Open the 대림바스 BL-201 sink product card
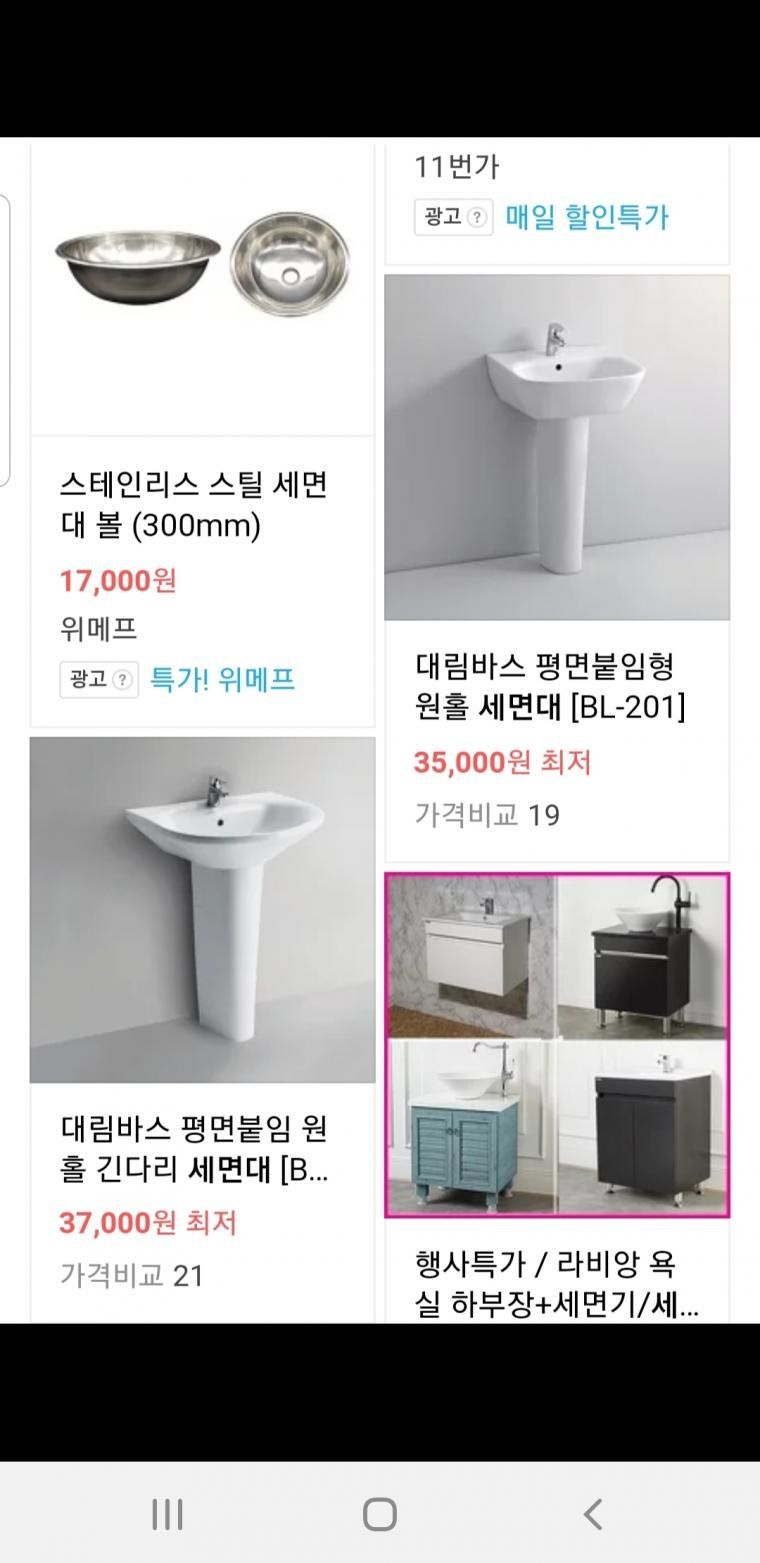Screen dimensions: 760x1563 coord(557,447)
